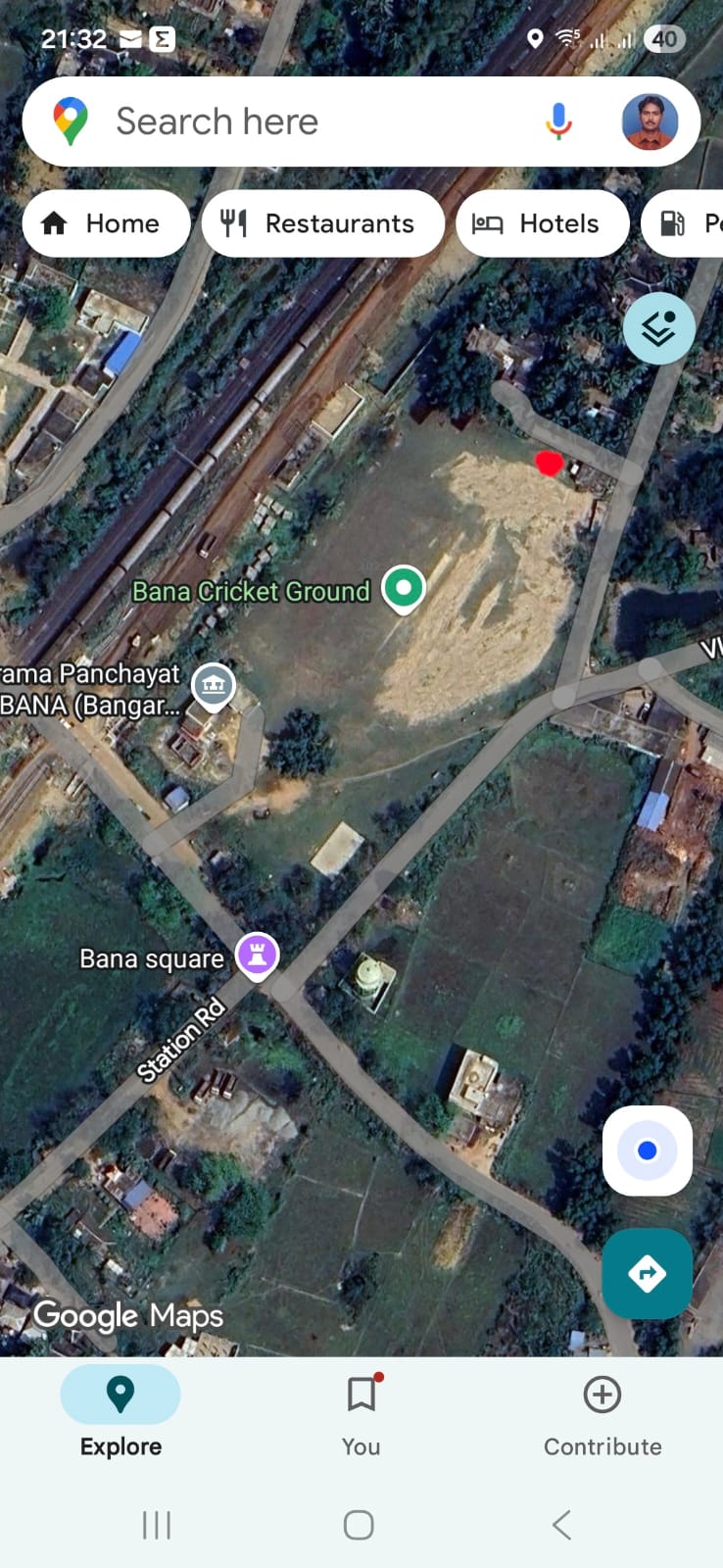Switch to the You tab
The width and height of the screenshot is (723, 1568).
361,1411
